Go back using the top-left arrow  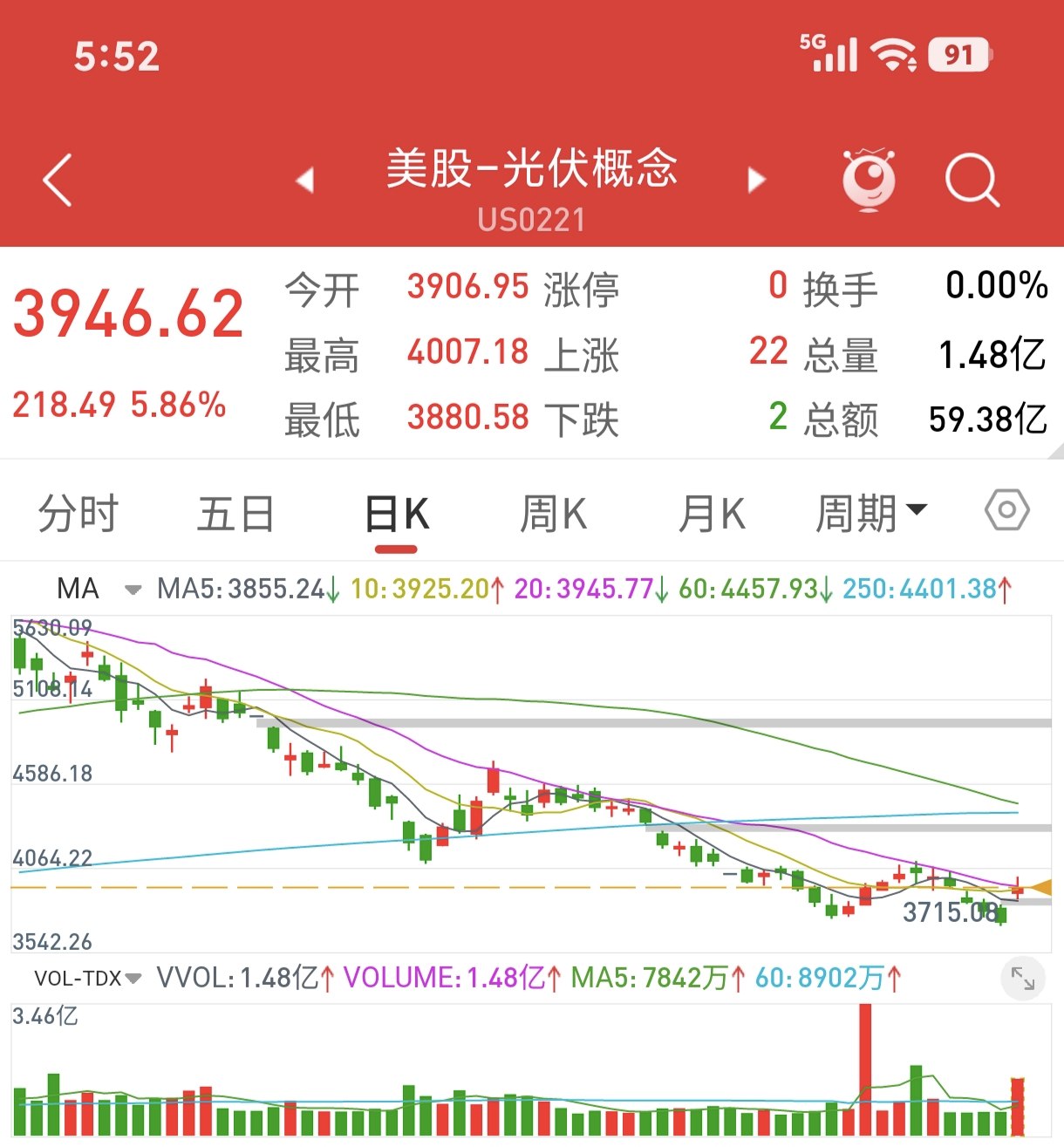coord(58,181)
